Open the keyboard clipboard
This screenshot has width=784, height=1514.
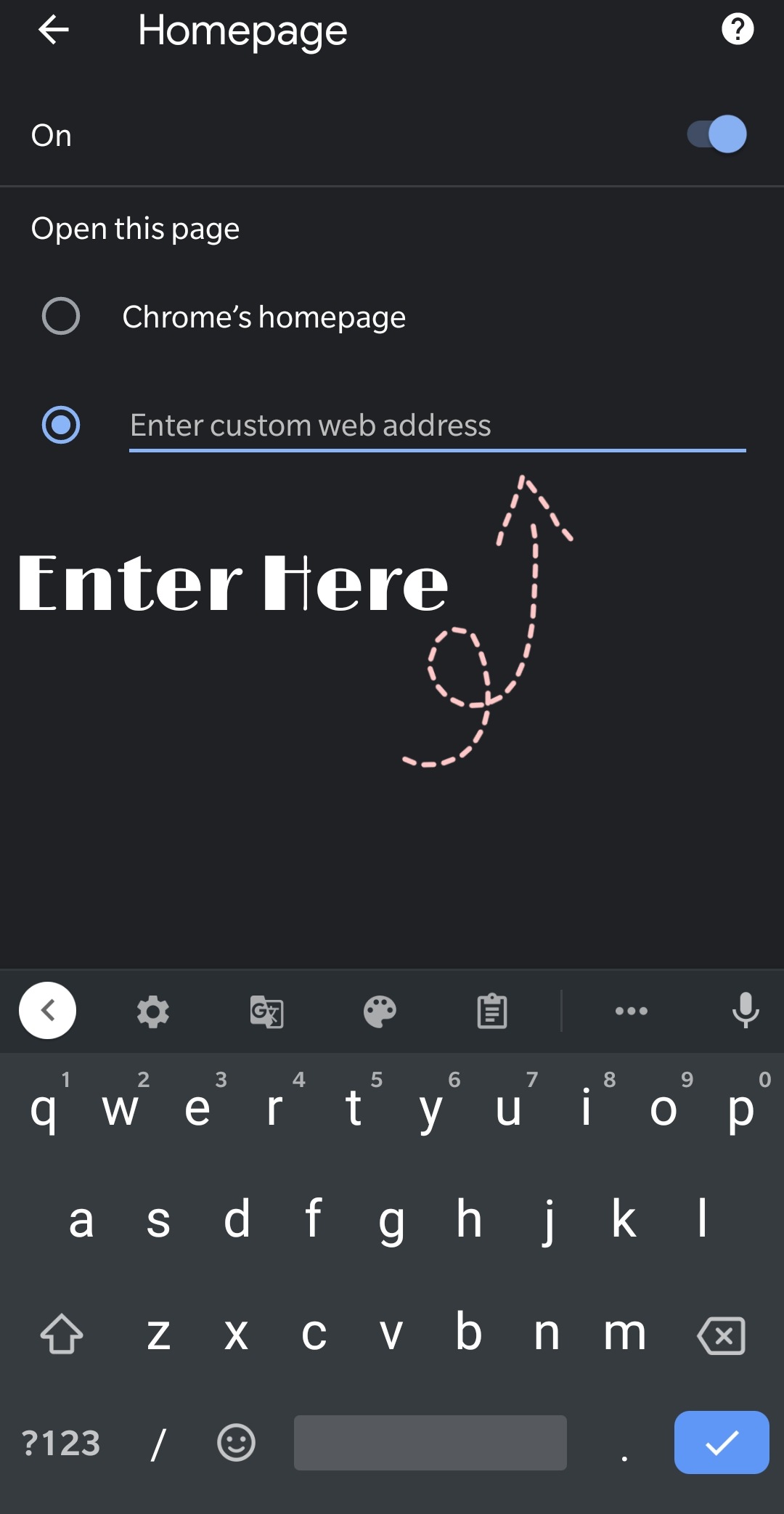[x=491, y=1011]
